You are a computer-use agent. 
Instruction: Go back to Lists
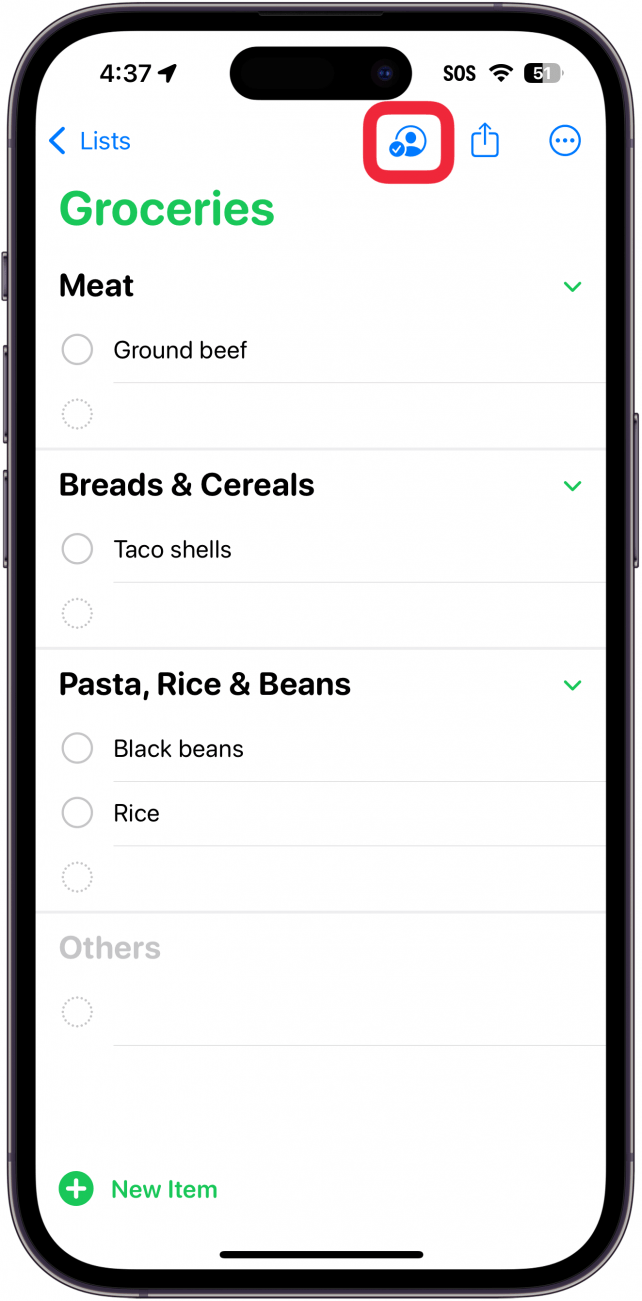point(90,141)
